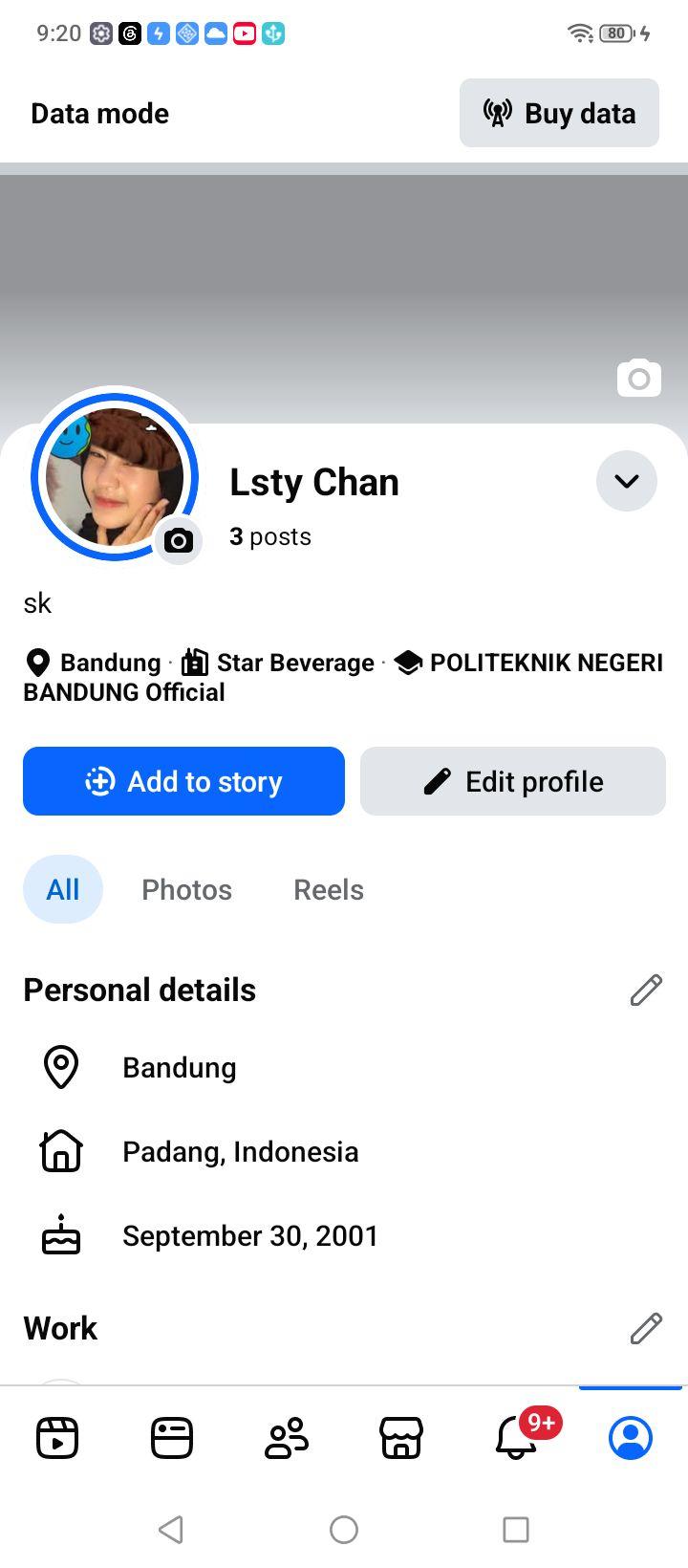
Task: Tap the system back button
Action: [171, 1529]
